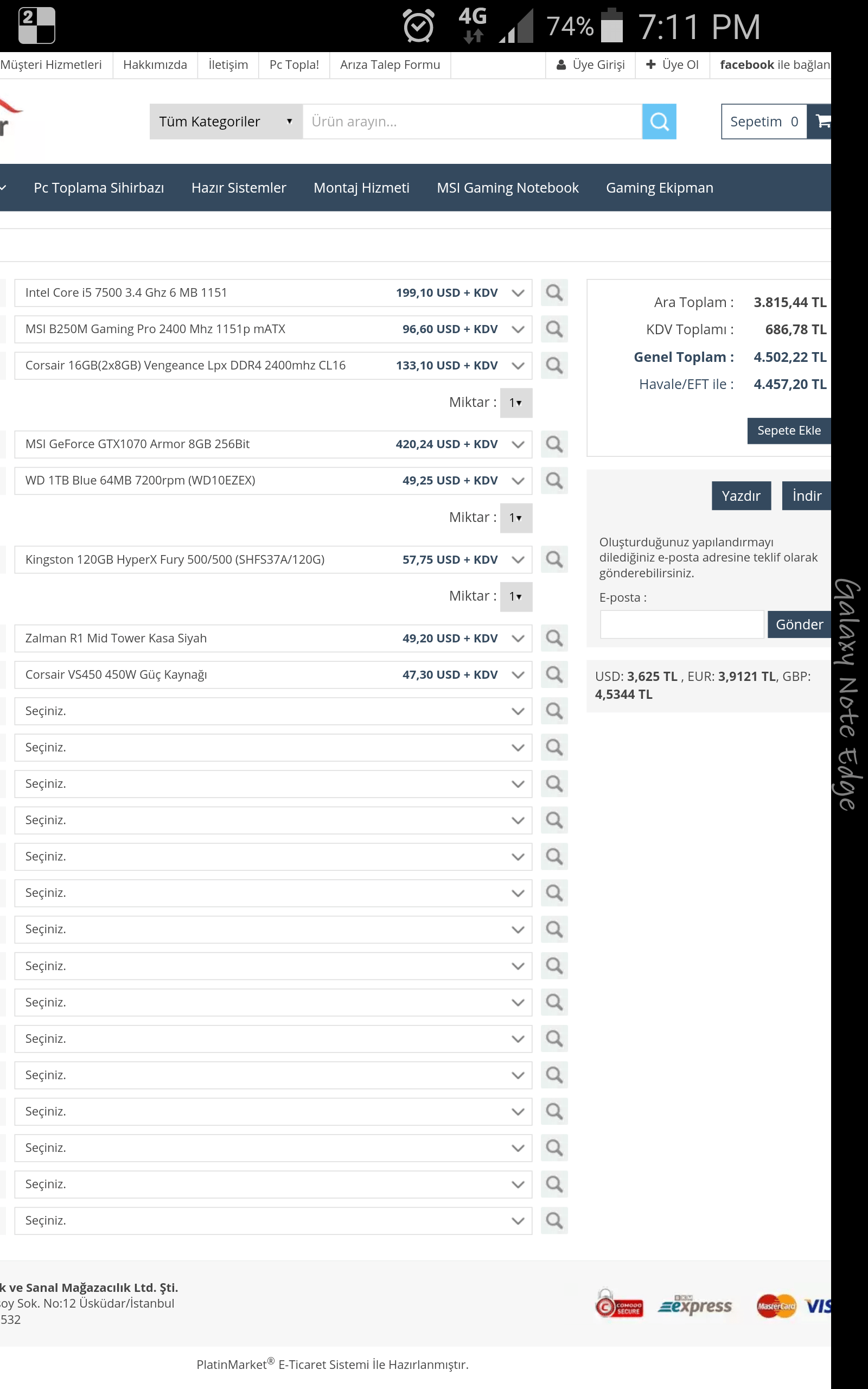This screenshot has width=868, height=1389.
Task: Send the quote with Gönder
Action: 799,624
